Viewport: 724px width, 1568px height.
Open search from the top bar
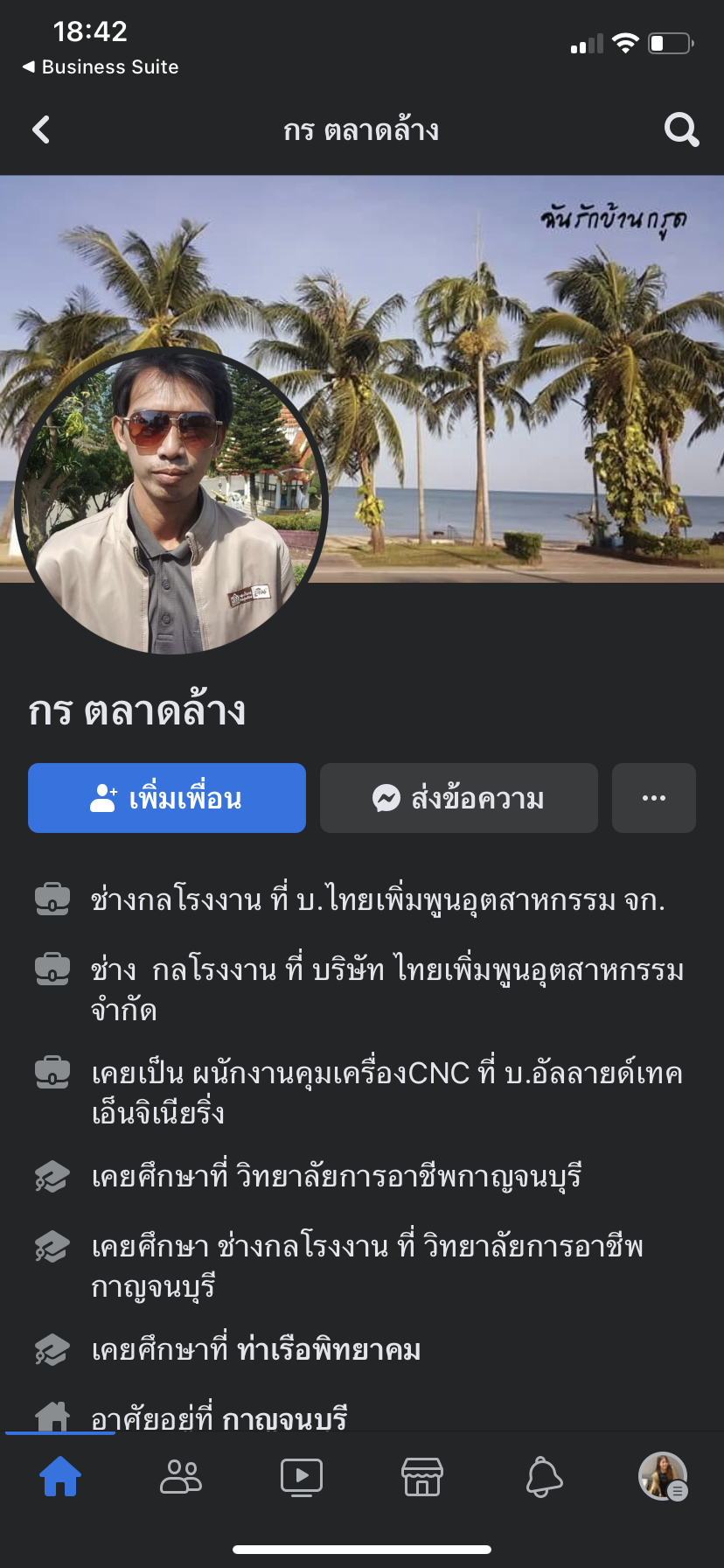point(681,130)
